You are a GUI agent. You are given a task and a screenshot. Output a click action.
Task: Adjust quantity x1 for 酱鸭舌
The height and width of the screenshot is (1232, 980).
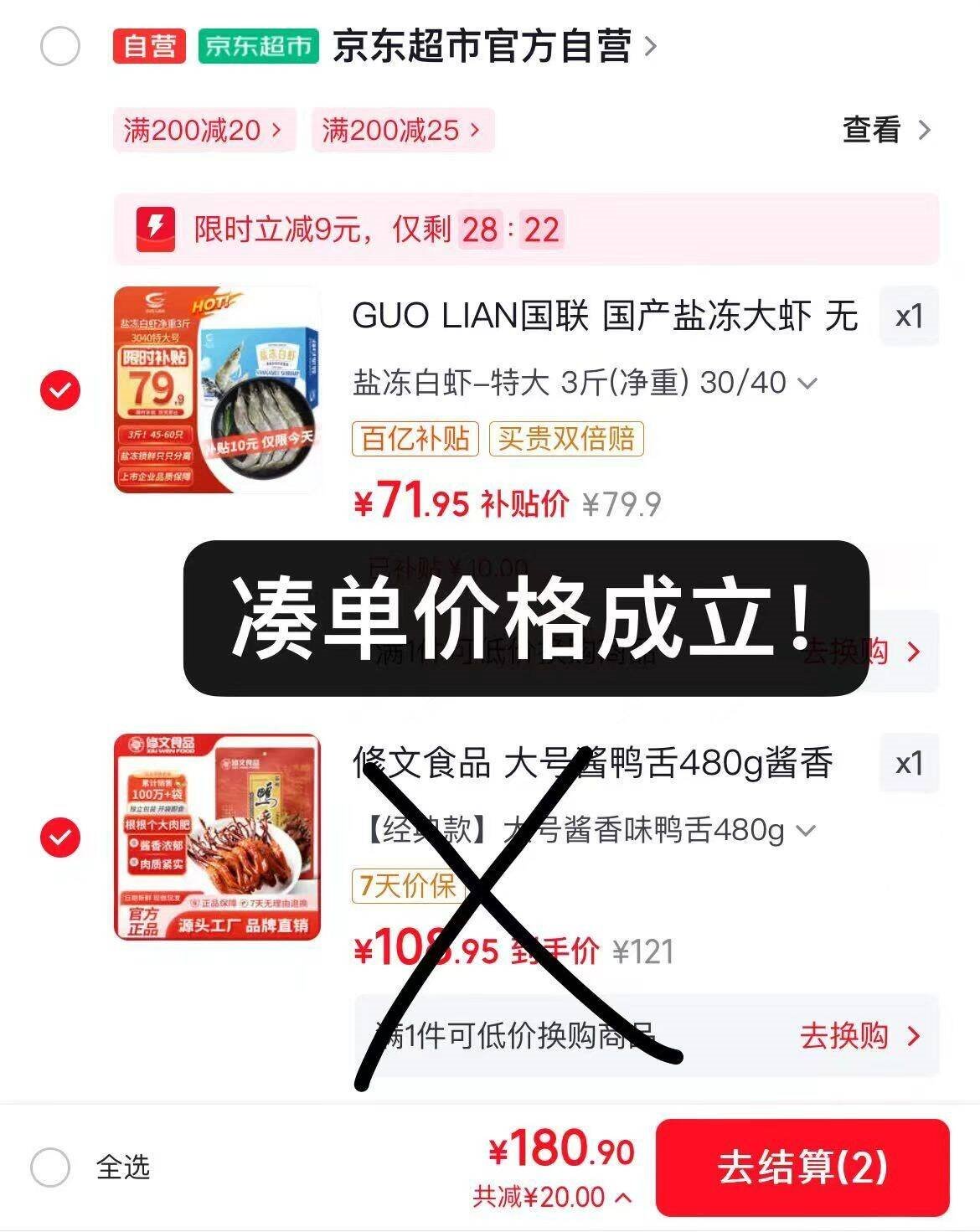tap(909, 764)
